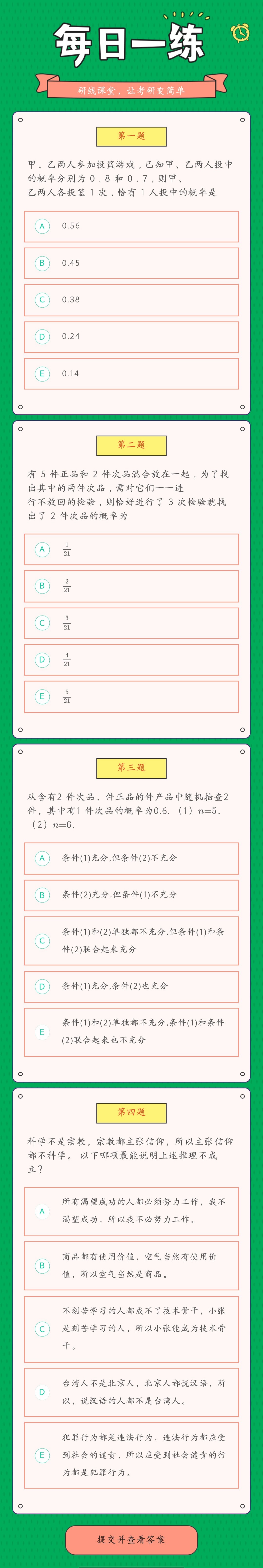Viewport: 263px width, 1568px height.
Task: Select 条件(1)充分,条件(2)也充分 in question three
Action: [131, 986]
